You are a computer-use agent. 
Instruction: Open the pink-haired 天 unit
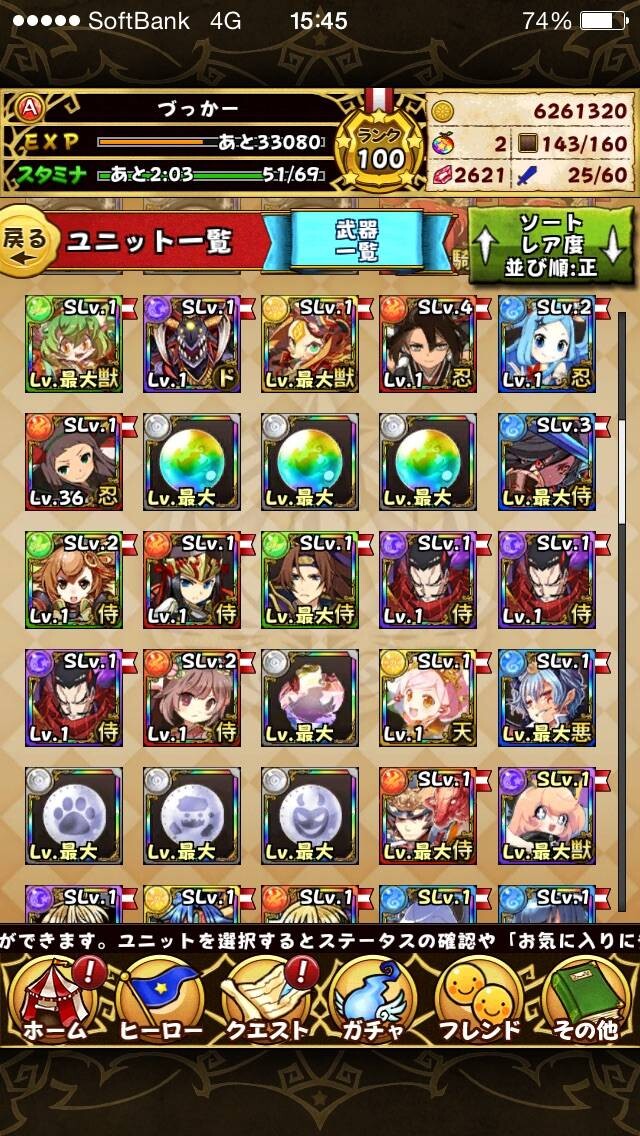[428, 698]
